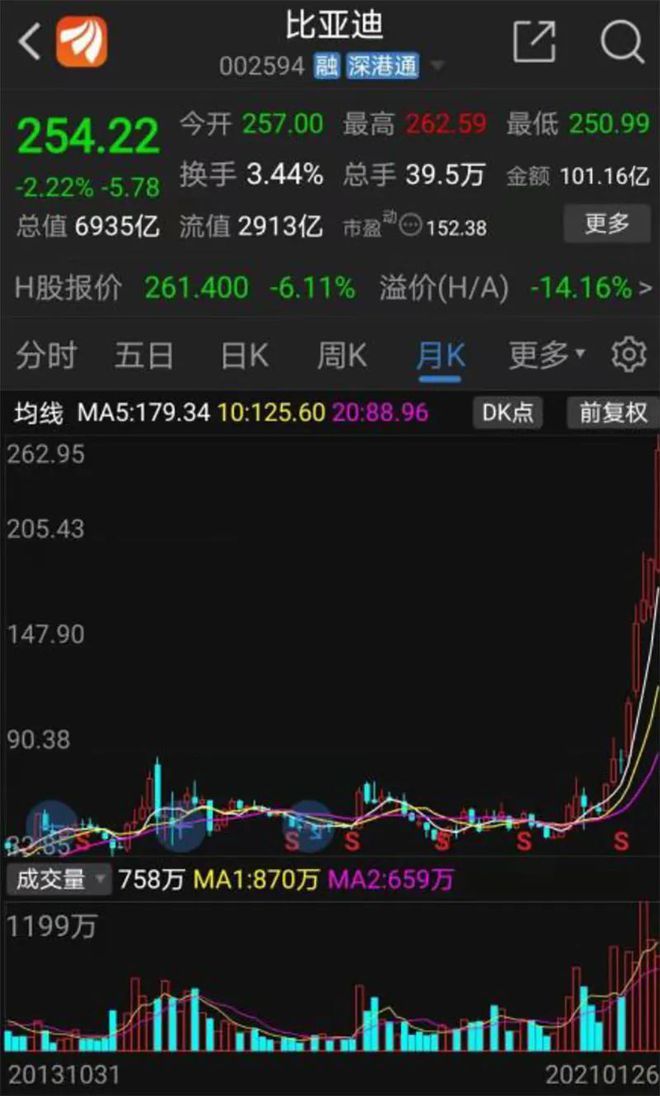Go back using the top-left arrow
Viewport: 660px width, 1096px height.
30,43
